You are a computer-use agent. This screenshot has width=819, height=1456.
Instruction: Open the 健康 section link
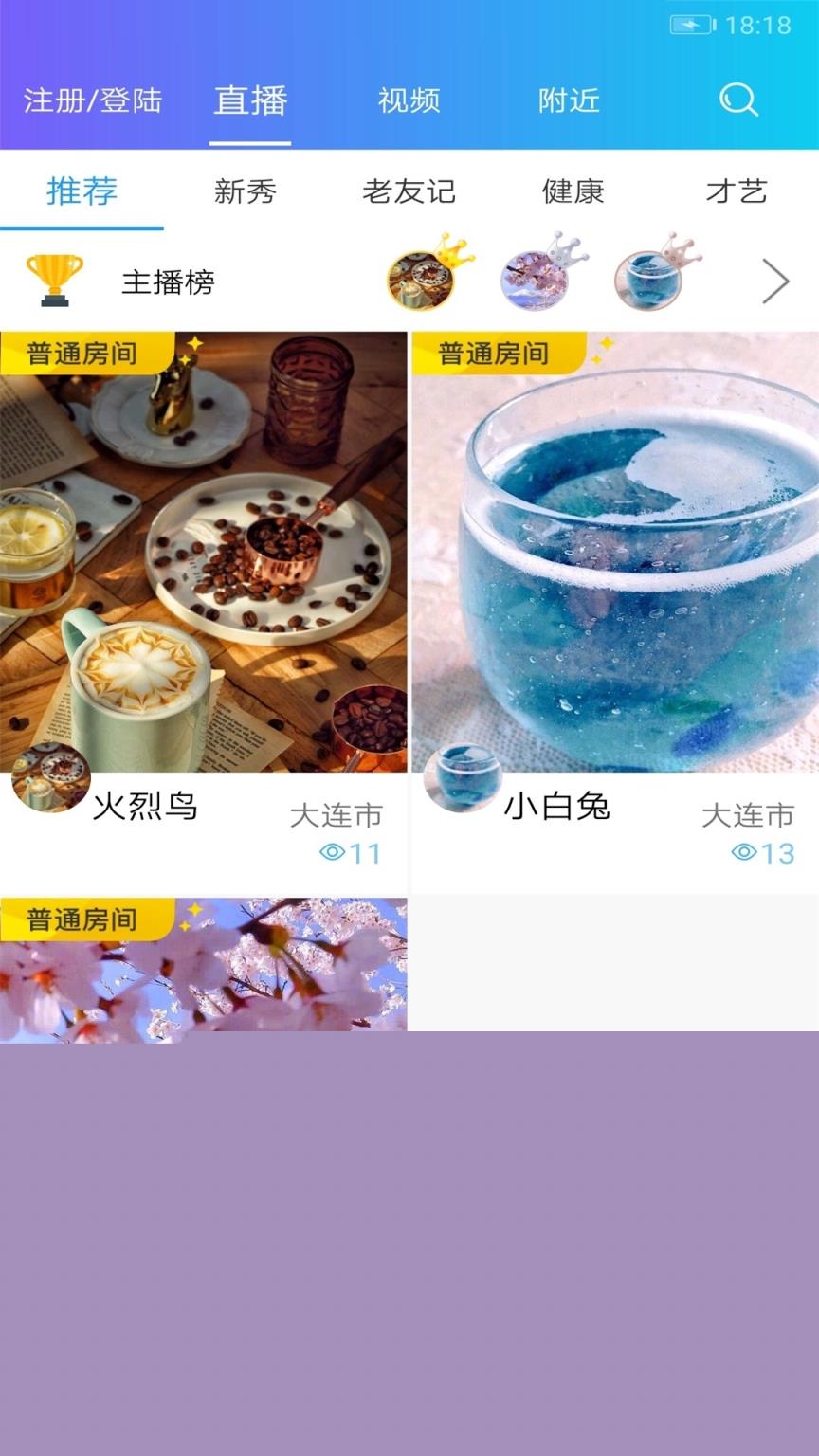coord(573,191)
